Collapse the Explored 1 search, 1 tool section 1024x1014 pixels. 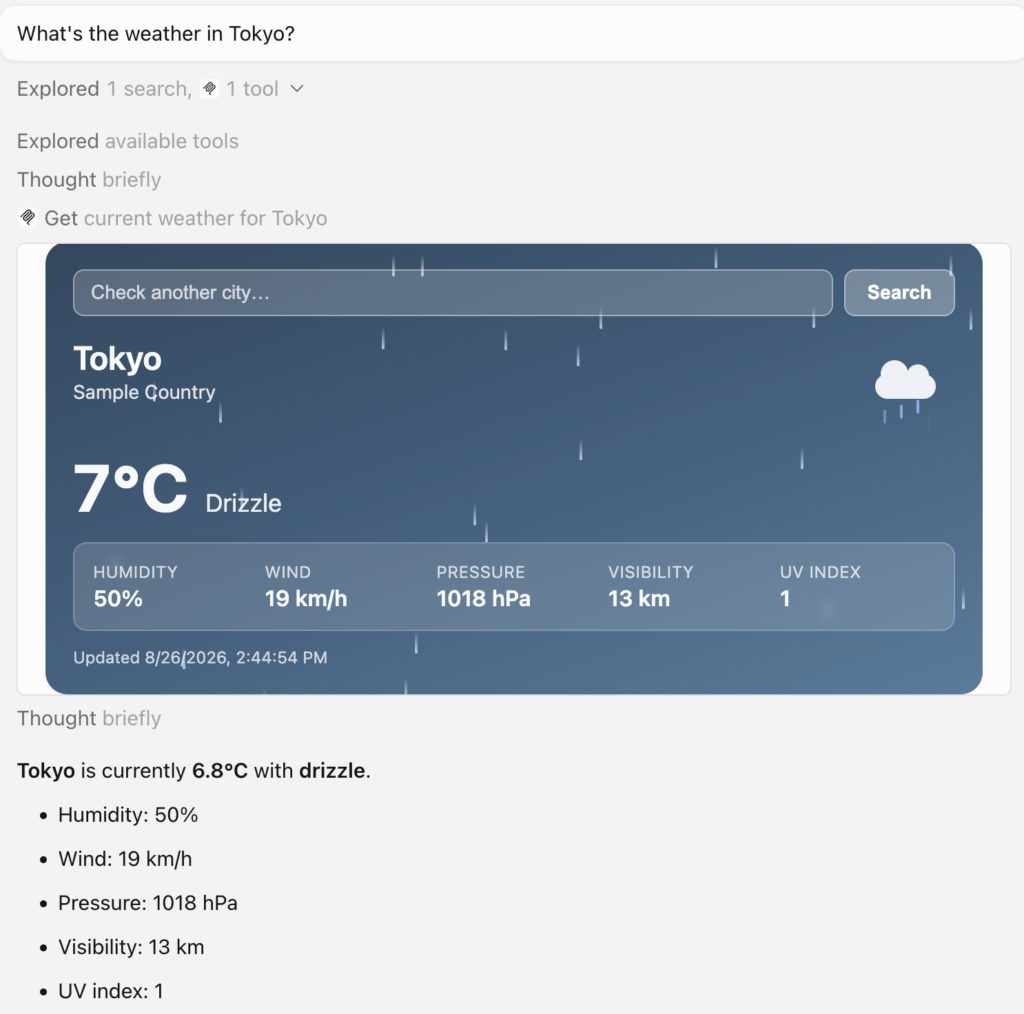pos(161,89)
